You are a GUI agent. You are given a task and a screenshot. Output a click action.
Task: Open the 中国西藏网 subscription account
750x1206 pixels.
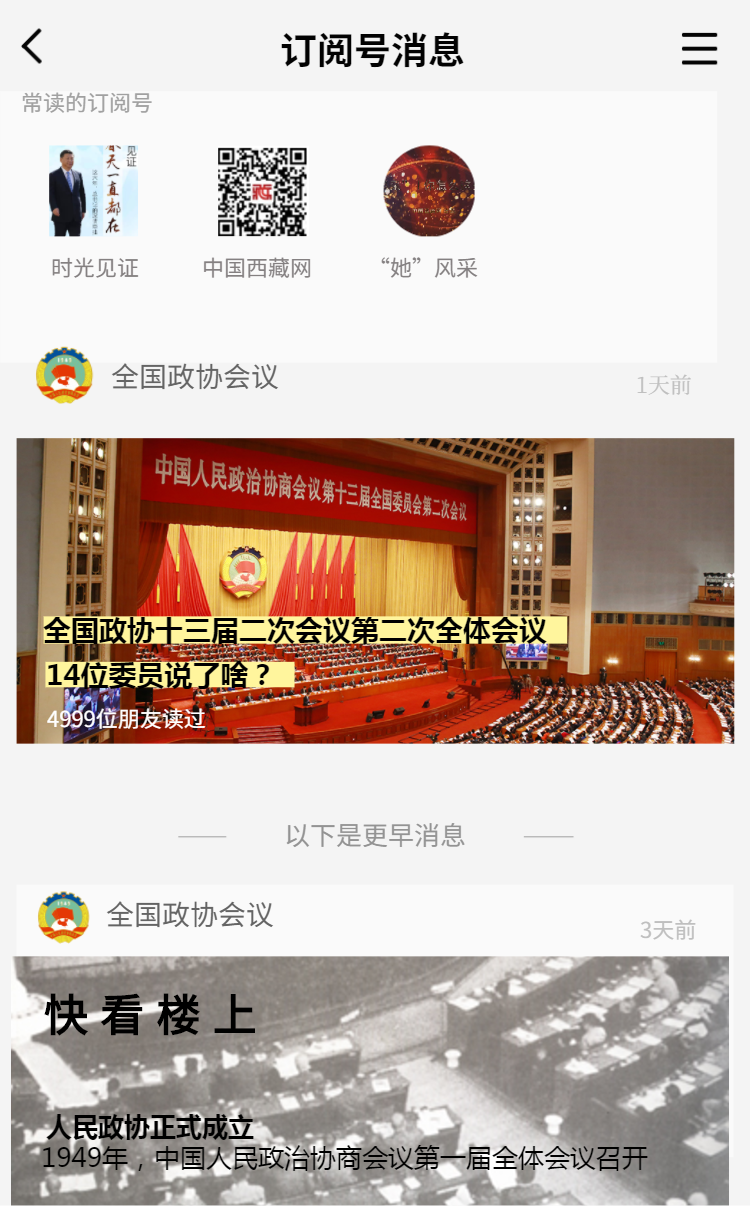pos(261,210)
